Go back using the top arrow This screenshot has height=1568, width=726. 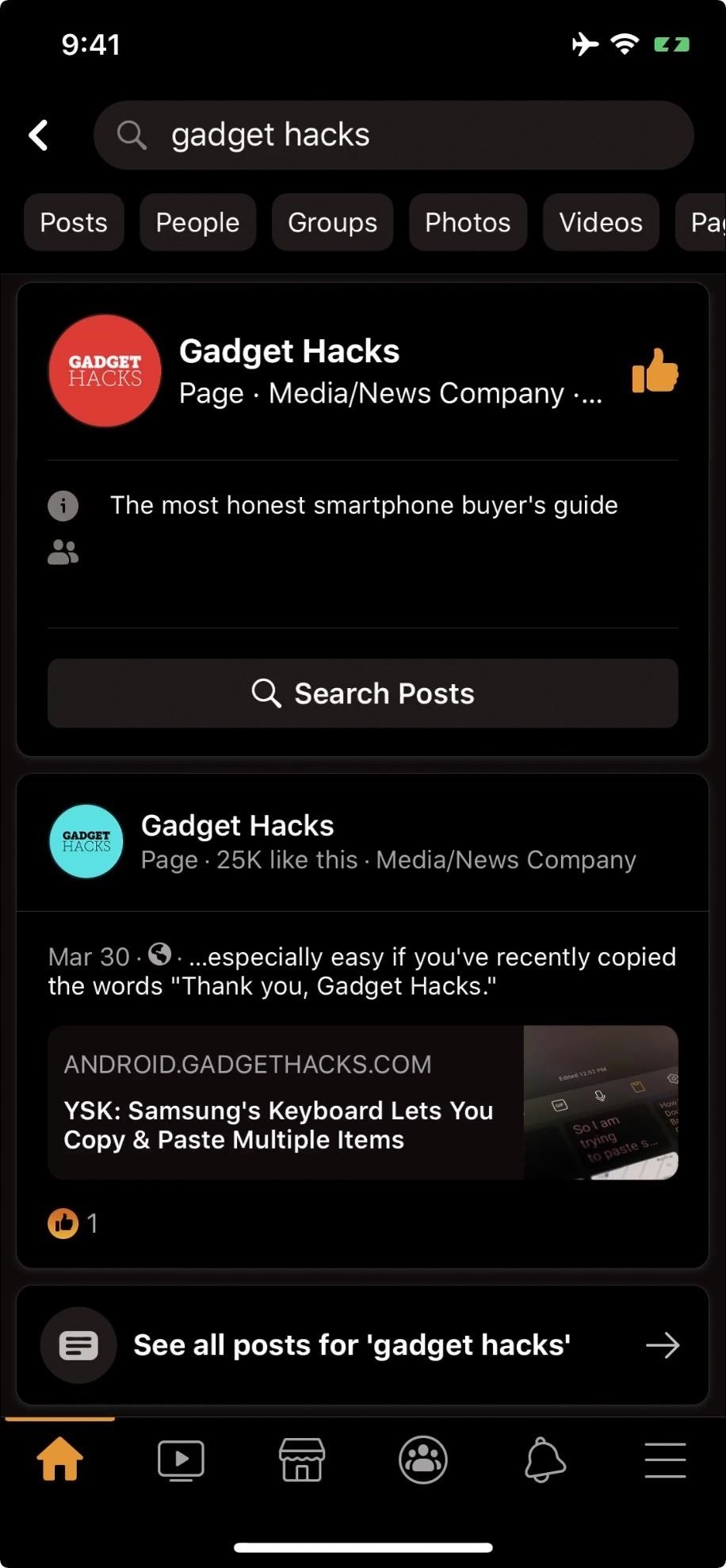click(39, 135)
